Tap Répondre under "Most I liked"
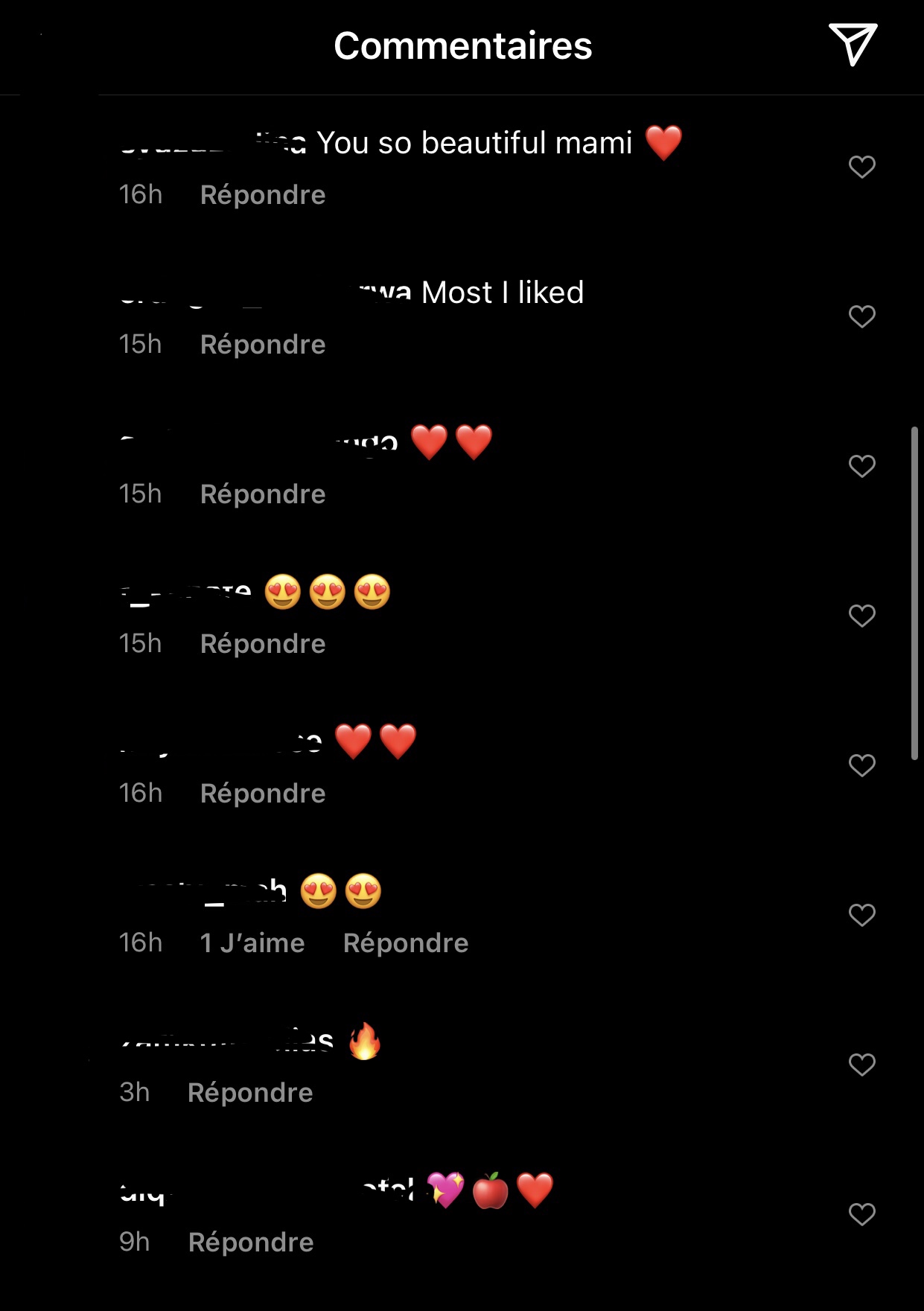This screenshot has width=924, height=1311. point(262,345)
